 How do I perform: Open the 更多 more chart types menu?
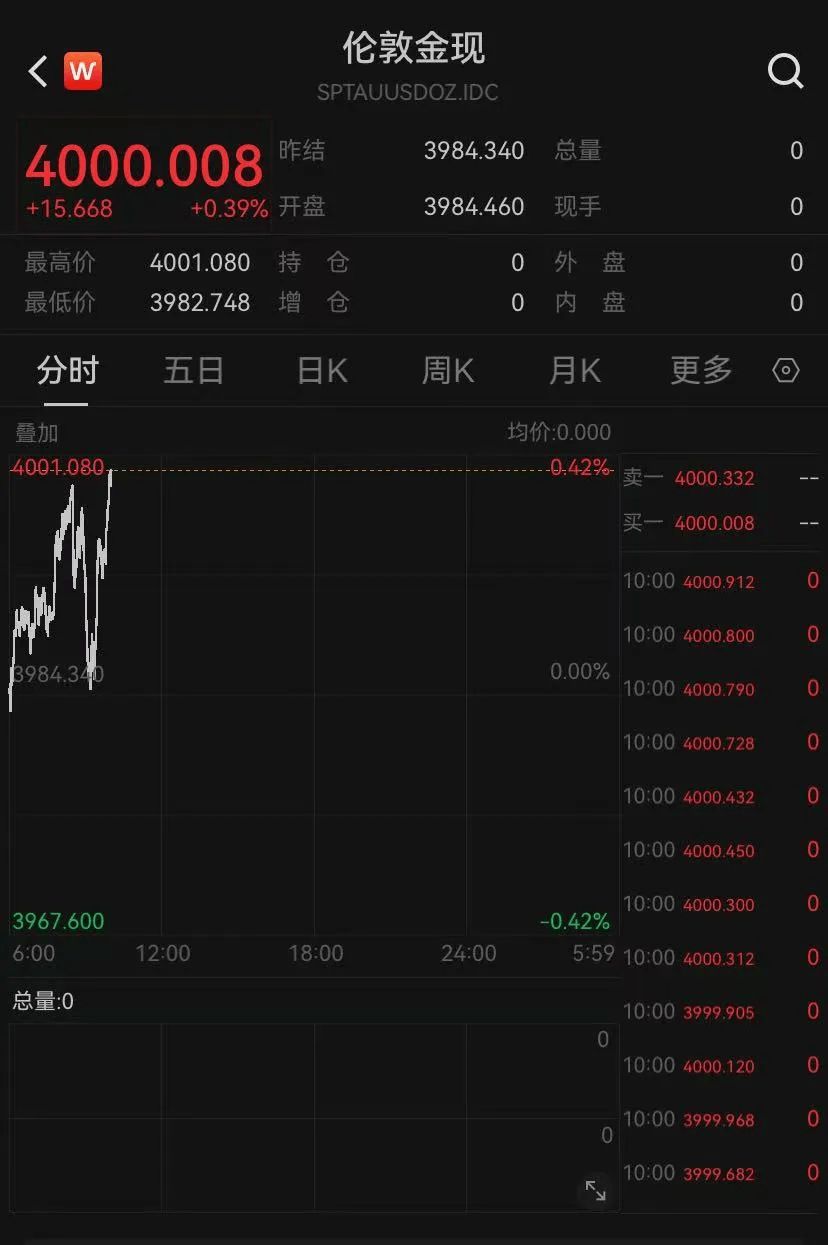click(700, 370)
